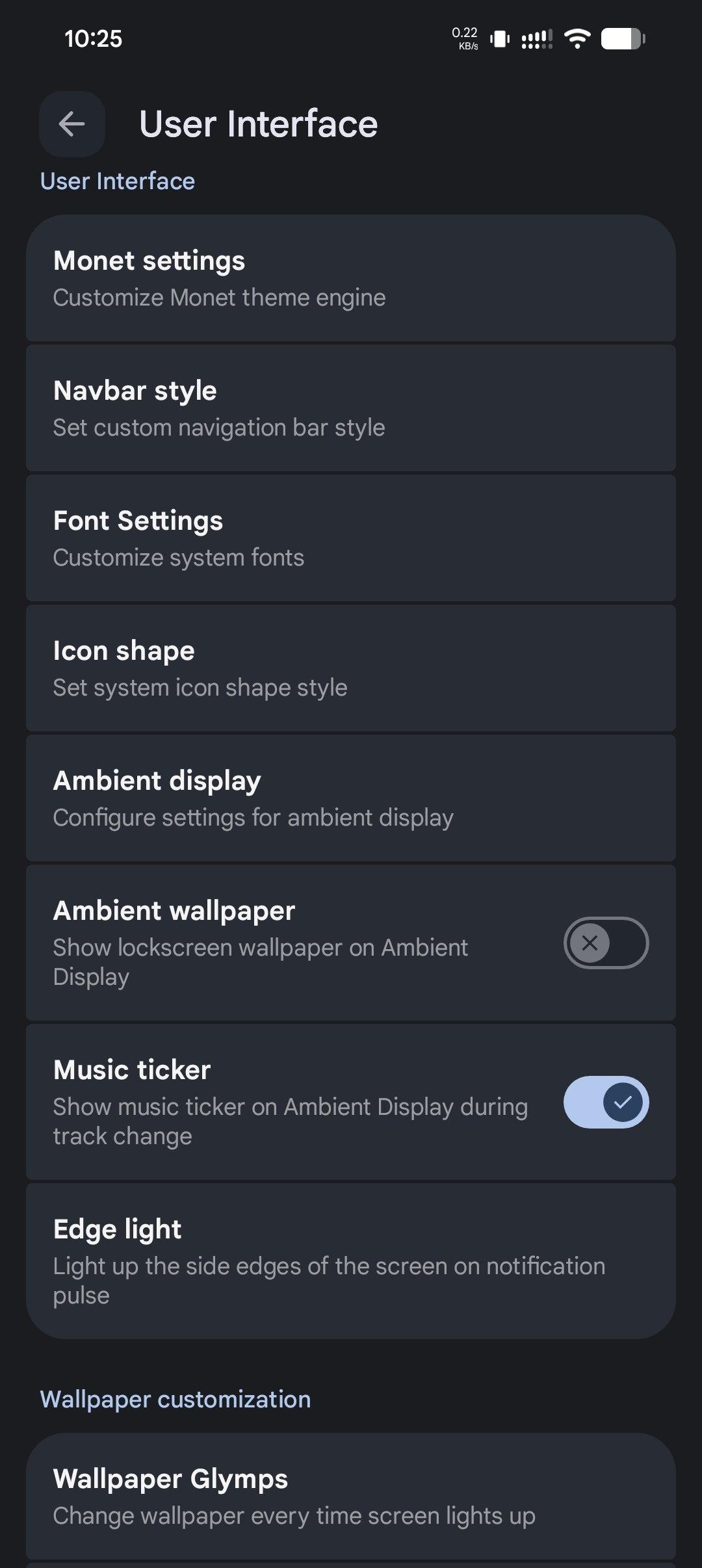The height and width of the screenshot is (1568, 702).
Task: Open Wallpaper Glymps settings
Action: [x=351, y=1496]
